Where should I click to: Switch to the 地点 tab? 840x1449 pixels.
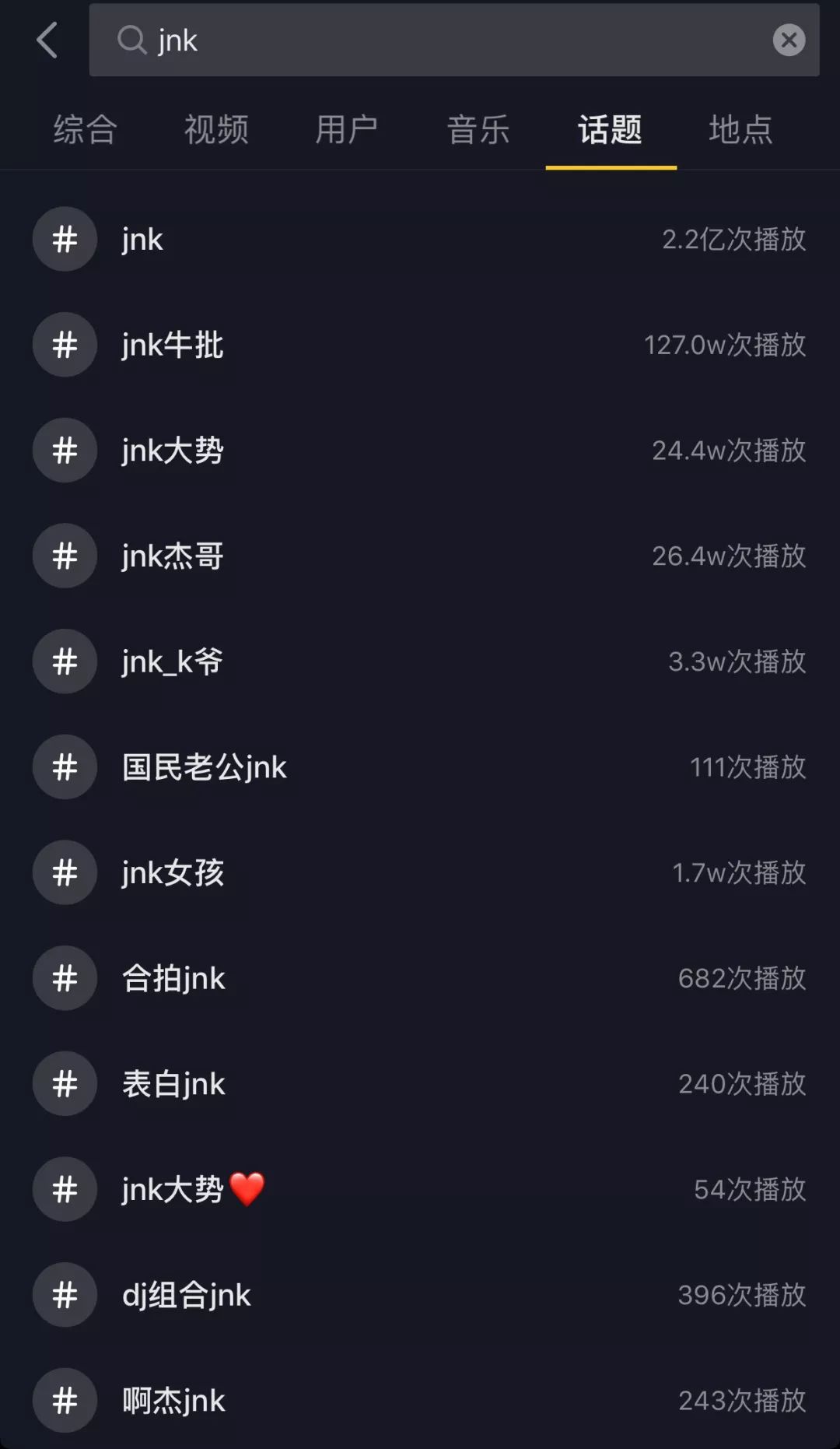pos(741,129)
